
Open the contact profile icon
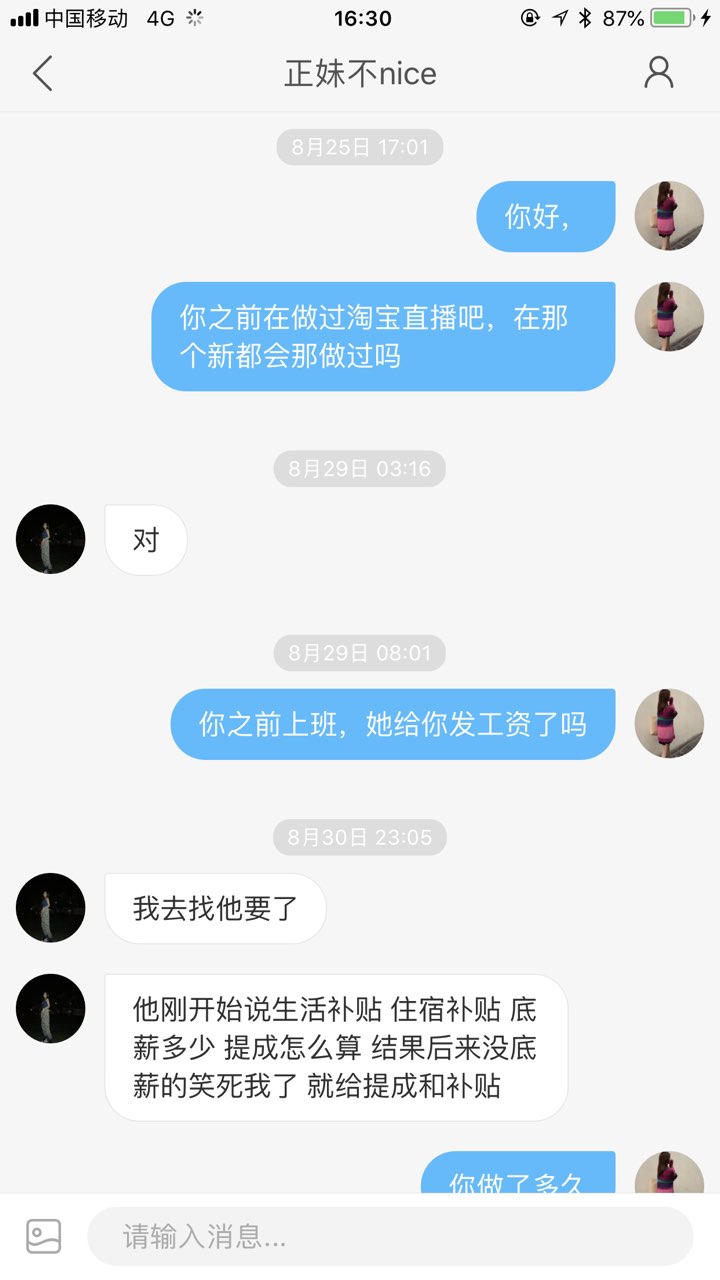pos(658,73)
